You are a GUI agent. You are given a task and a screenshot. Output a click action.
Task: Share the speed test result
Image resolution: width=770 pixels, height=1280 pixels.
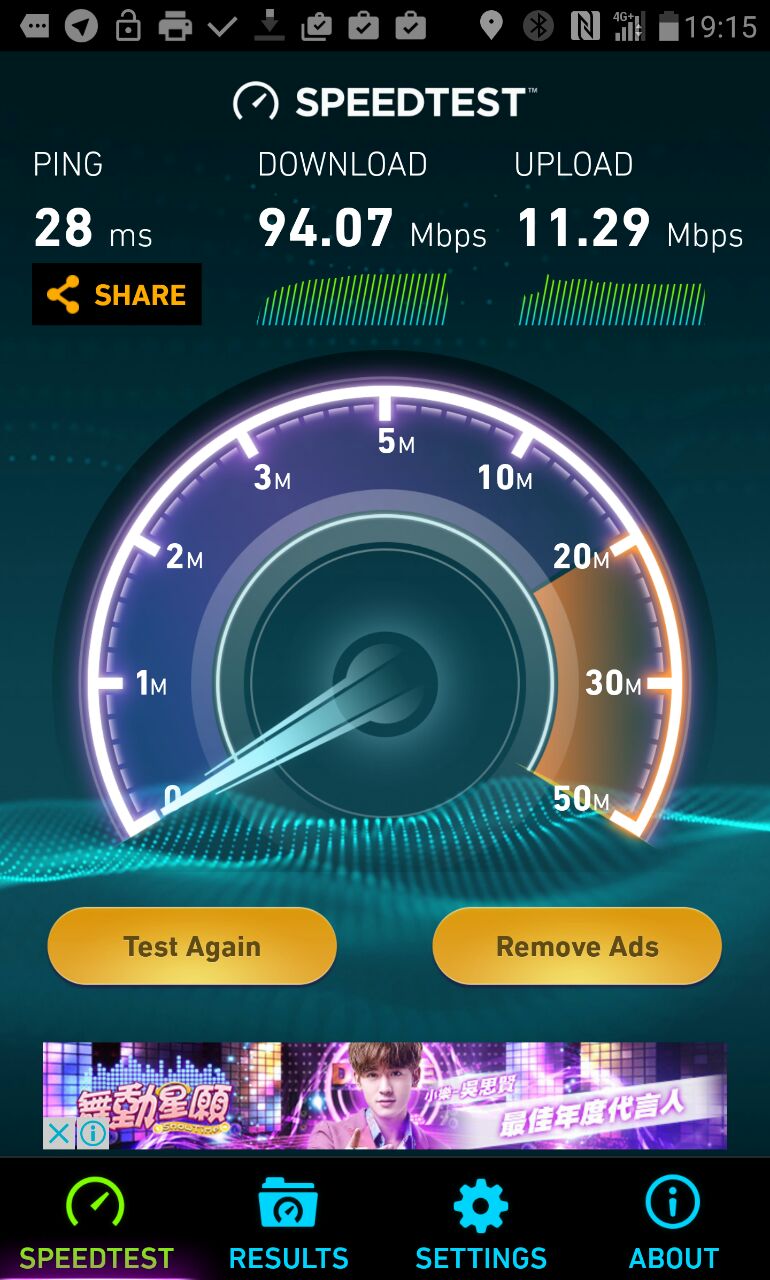tap(116, 295)
